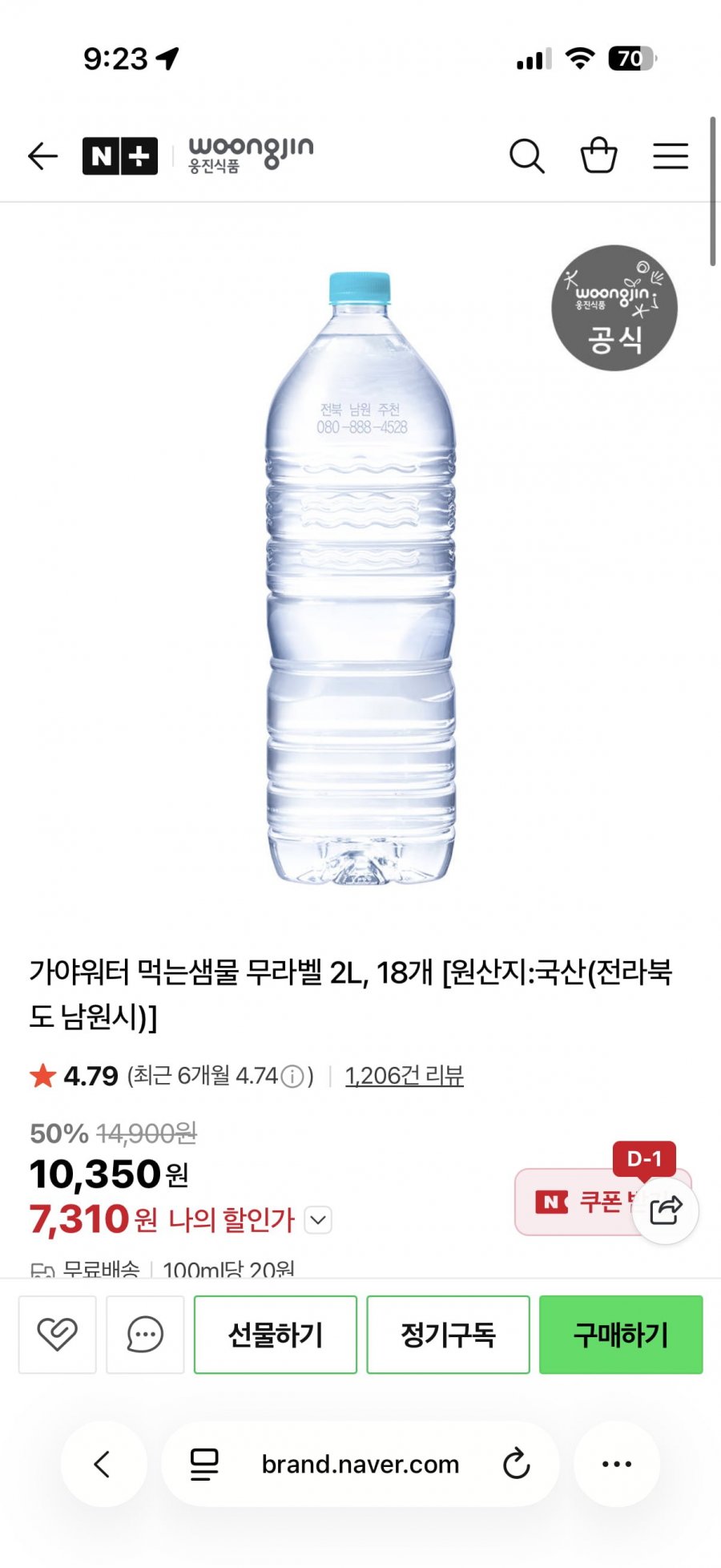Open the shopping cart
Image resolution: width=721 pixels, height=1568 pixels.
pyautogui.click(x=598, y=156)
